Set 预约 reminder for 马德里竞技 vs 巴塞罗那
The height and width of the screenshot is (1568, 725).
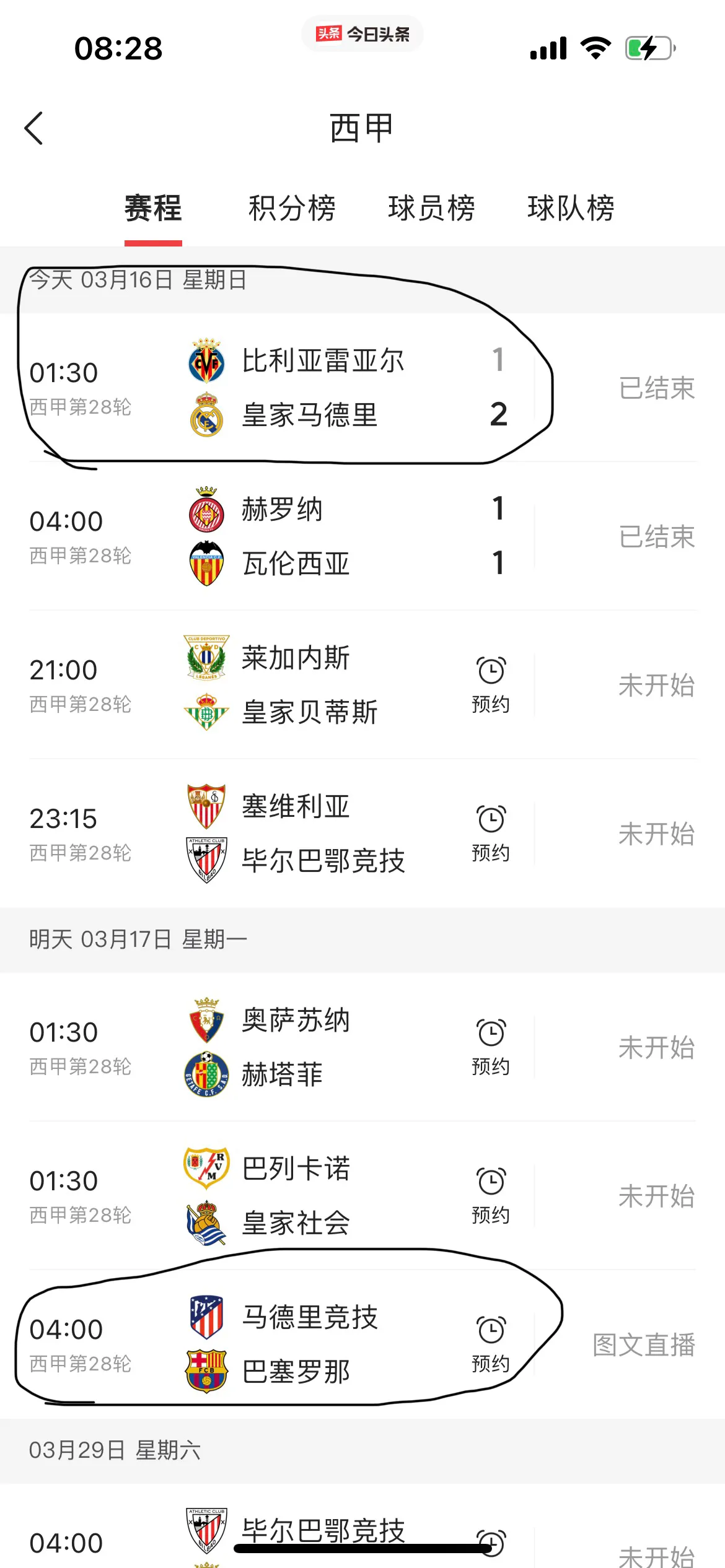(x=491, y=1344)
